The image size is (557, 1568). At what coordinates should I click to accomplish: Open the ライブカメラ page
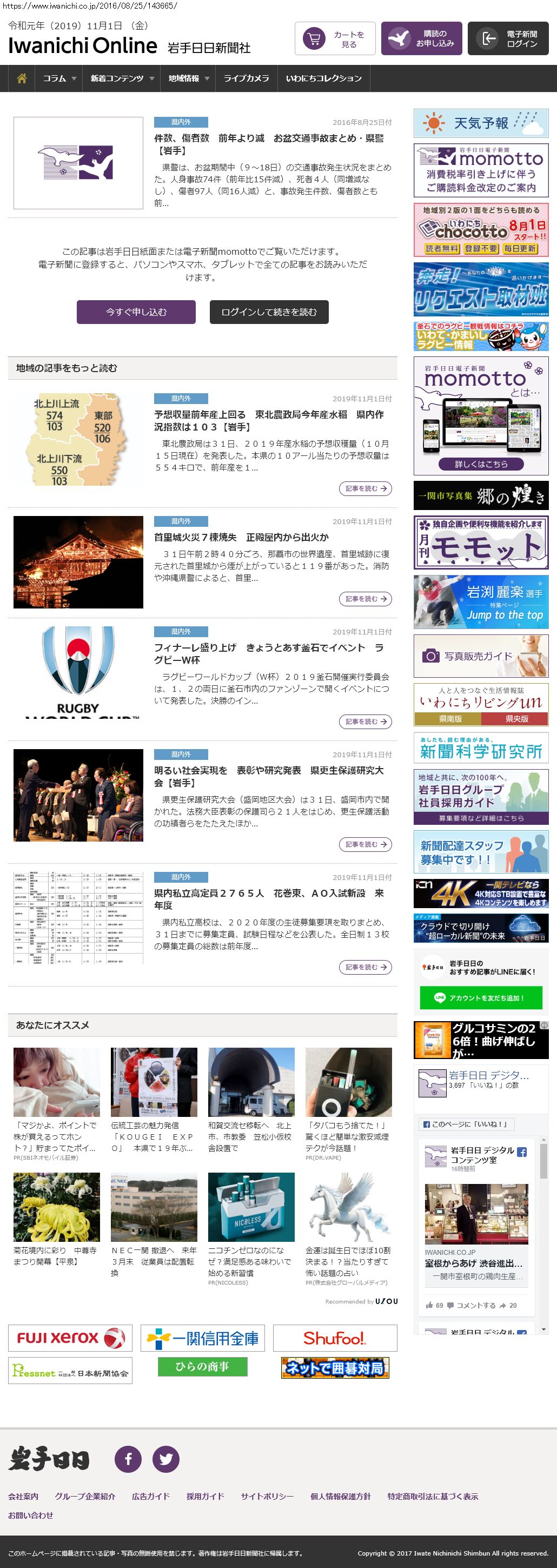pos(246,78)
